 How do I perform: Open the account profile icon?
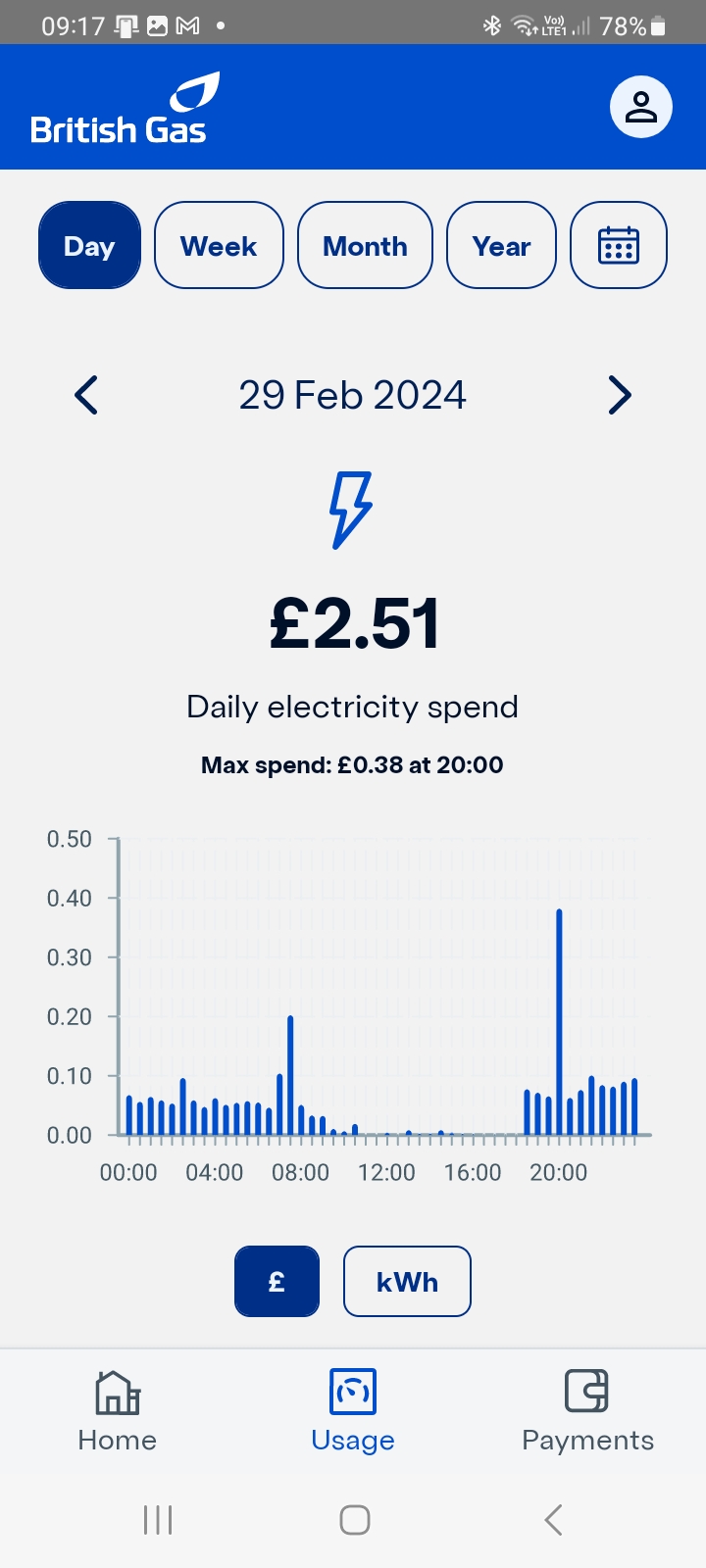640,107
